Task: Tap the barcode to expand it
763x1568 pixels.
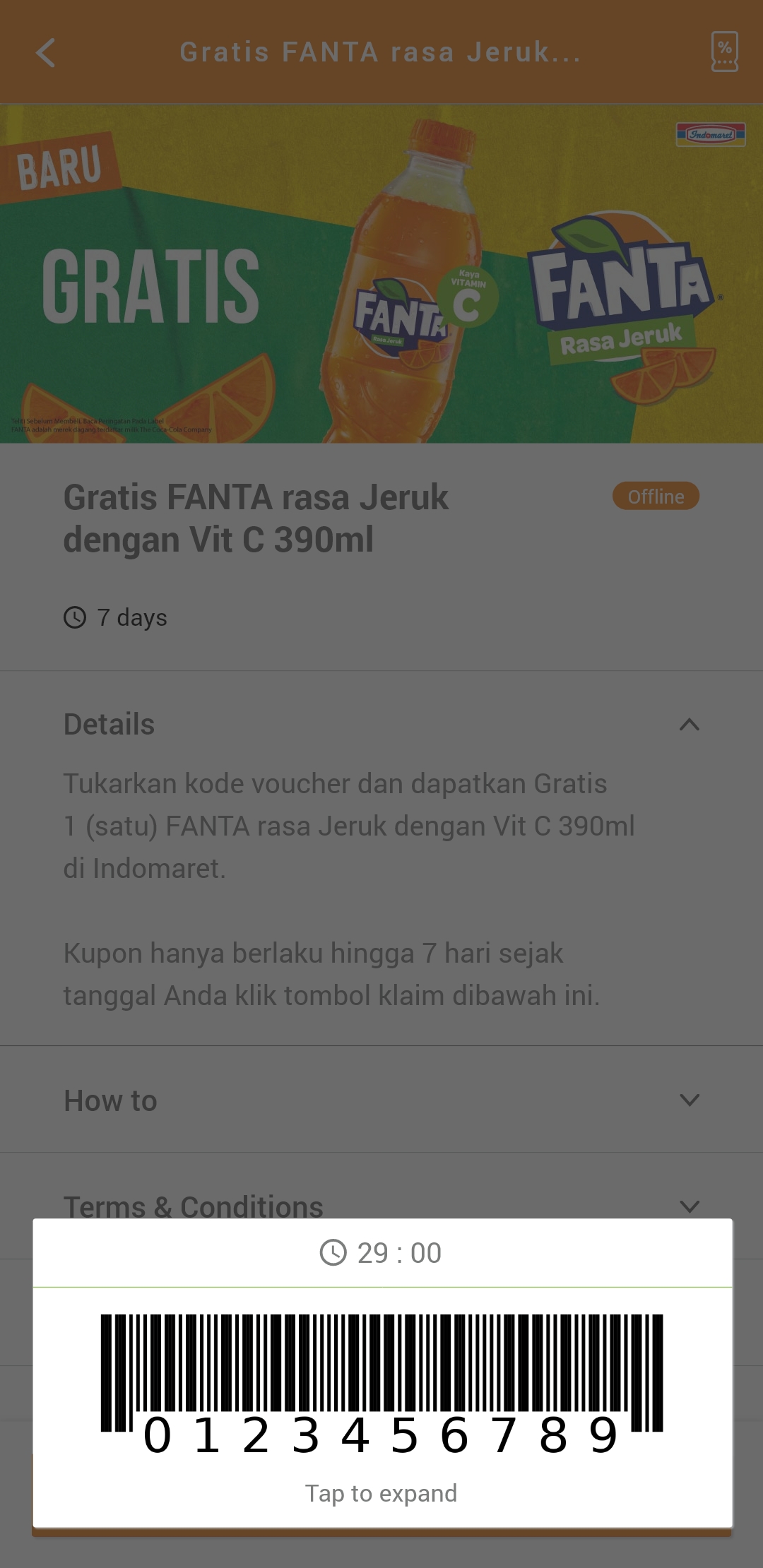Action: coord(381,1384)
